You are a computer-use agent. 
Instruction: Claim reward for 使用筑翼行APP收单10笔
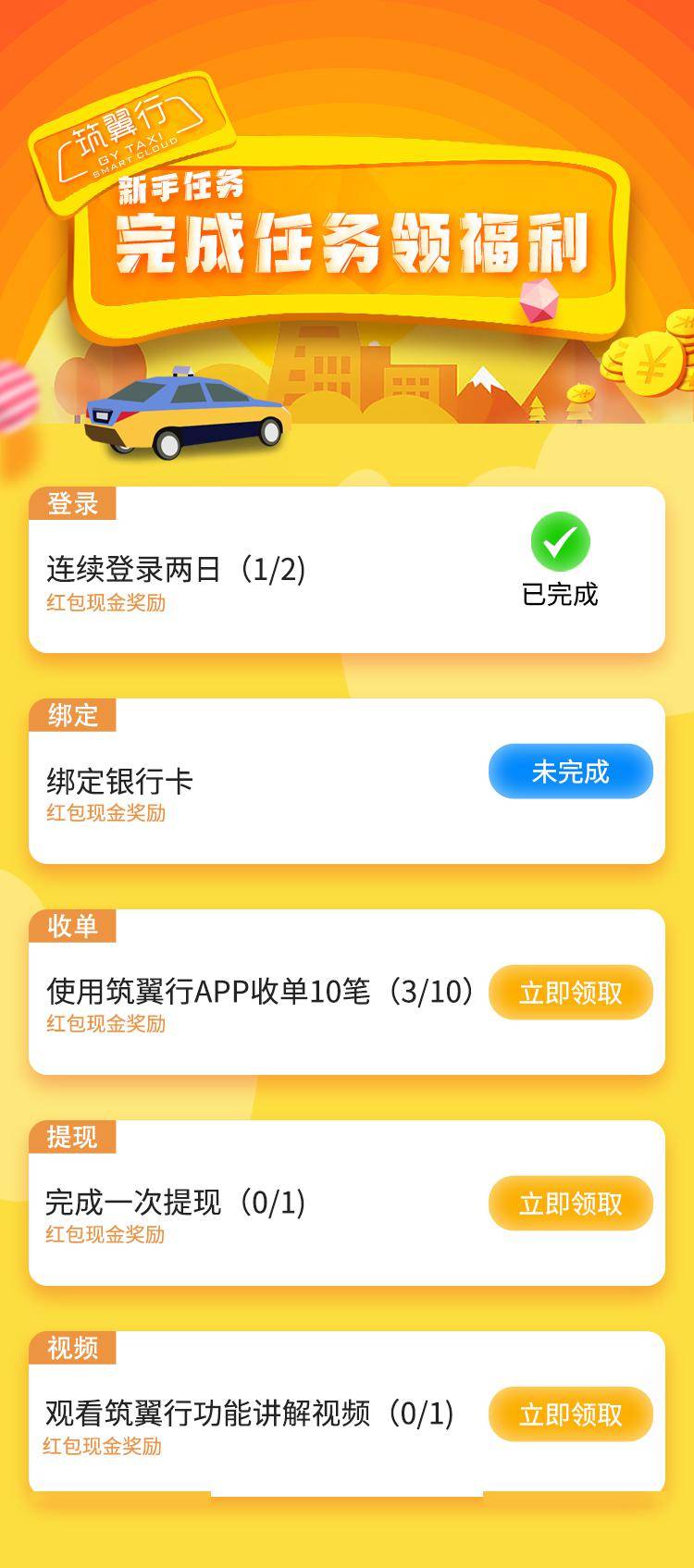coord(570,993)
